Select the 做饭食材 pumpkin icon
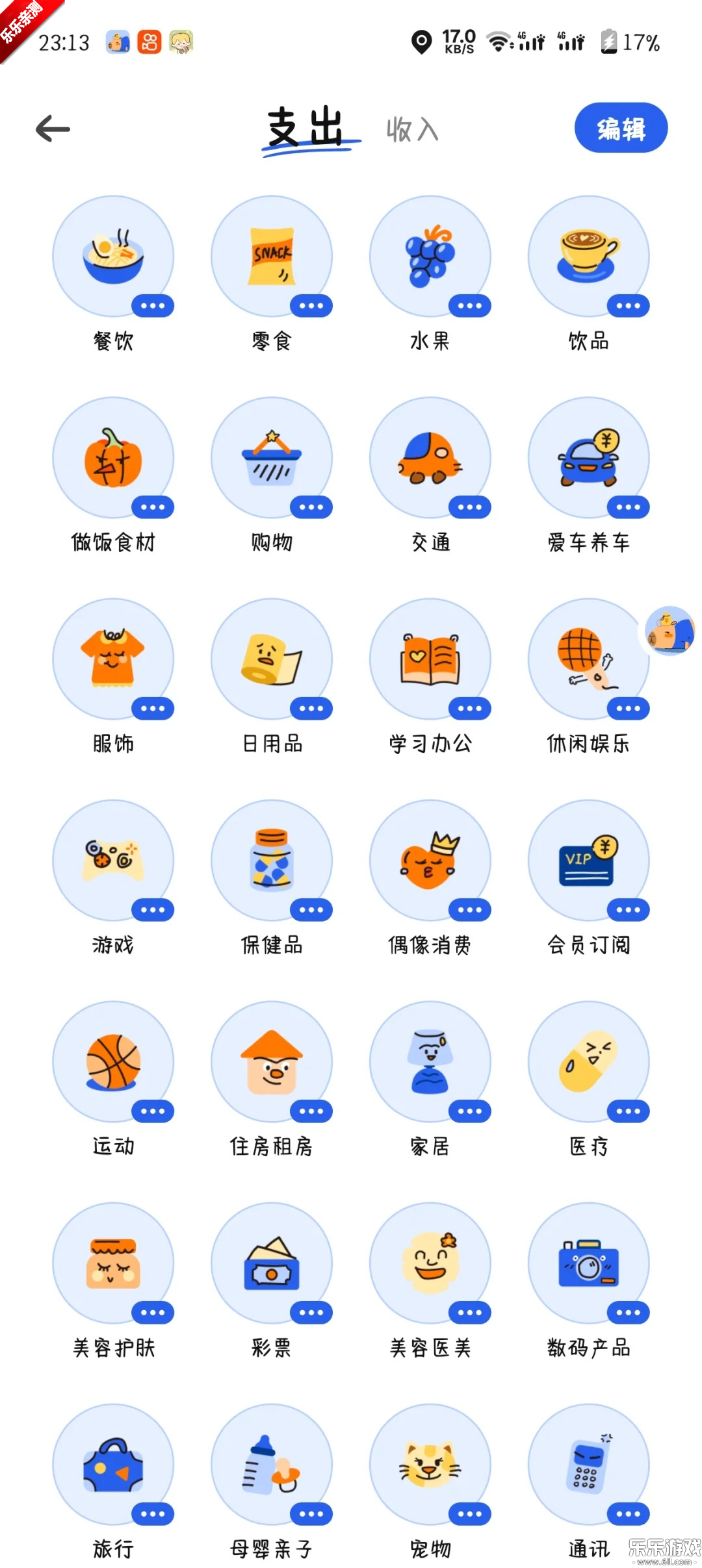Viewport: 702px width, 1568px height. 114,459
